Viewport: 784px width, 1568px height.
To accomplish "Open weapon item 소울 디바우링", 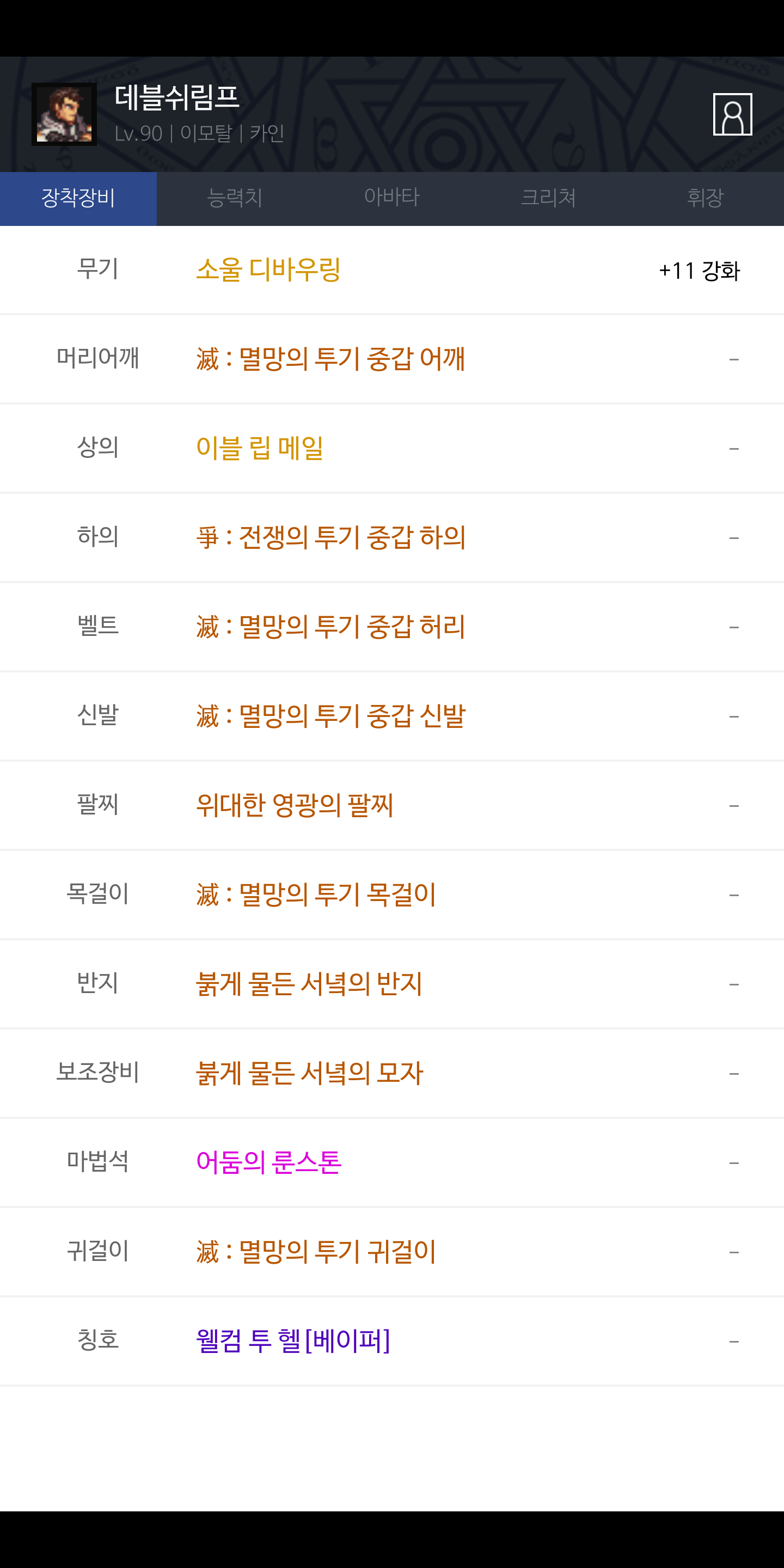I will [x=392, y=269].
